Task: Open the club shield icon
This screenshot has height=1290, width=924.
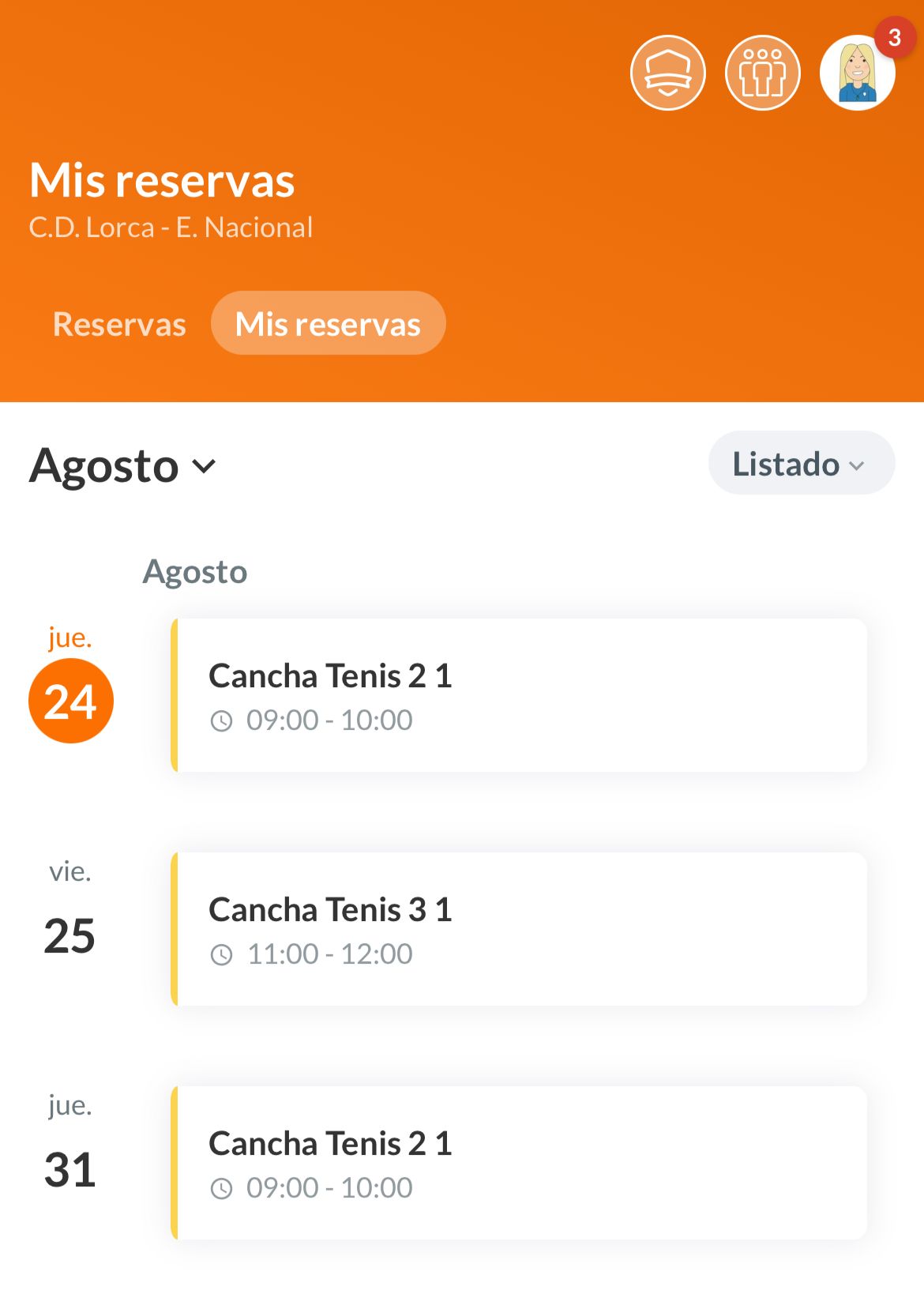Action: click(x=667, y=73)
